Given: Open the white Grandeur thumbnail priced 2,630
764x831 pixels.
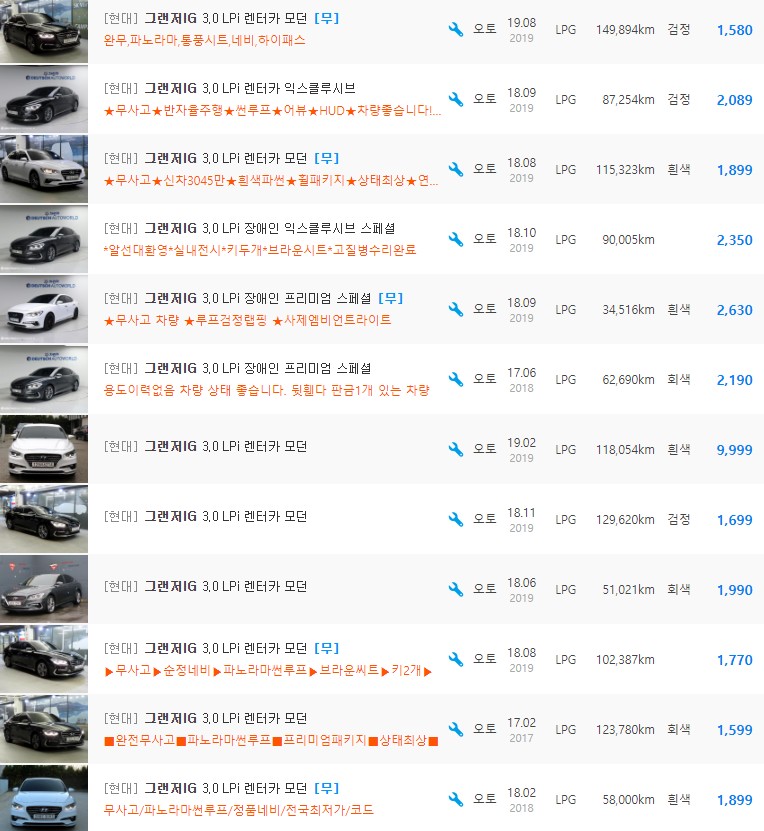Looking at the screenshot, I should pos(44,308).
